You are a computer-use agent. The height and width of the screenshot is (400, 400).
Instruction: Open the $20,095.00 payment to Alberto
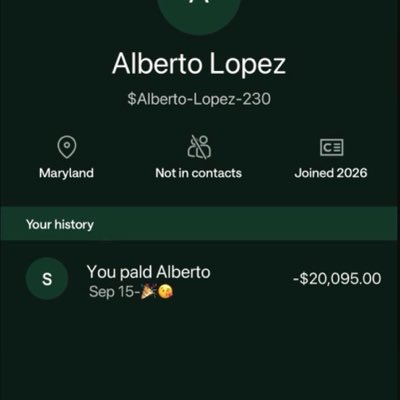click(200, 279)
